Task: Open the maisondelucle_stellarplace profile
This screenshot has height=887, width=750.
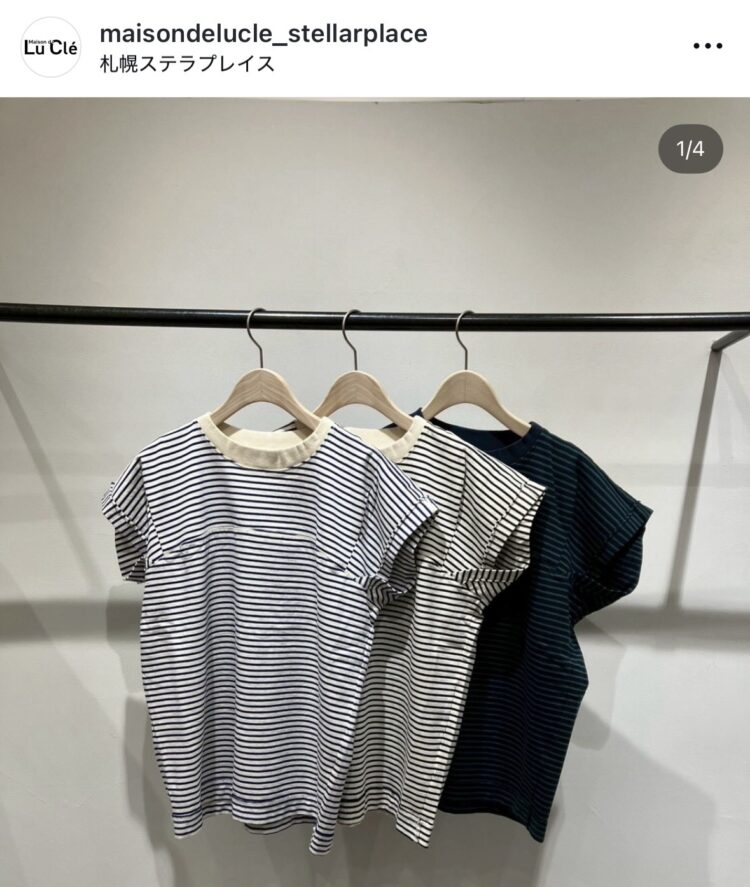Action: tap(263, 33)
